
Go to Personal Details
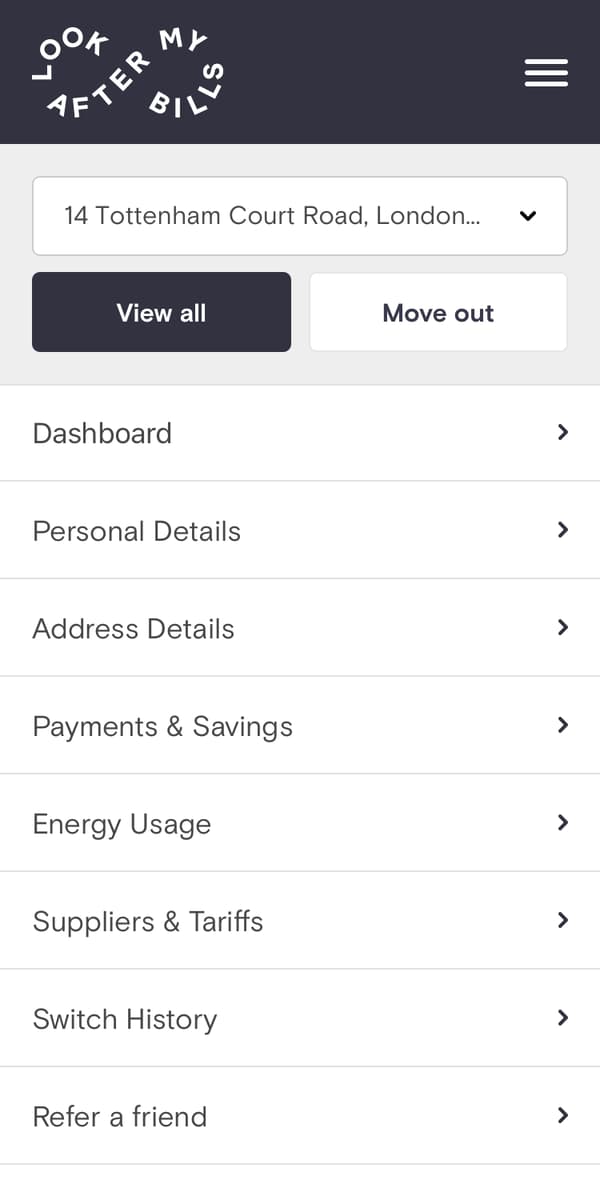300,530
